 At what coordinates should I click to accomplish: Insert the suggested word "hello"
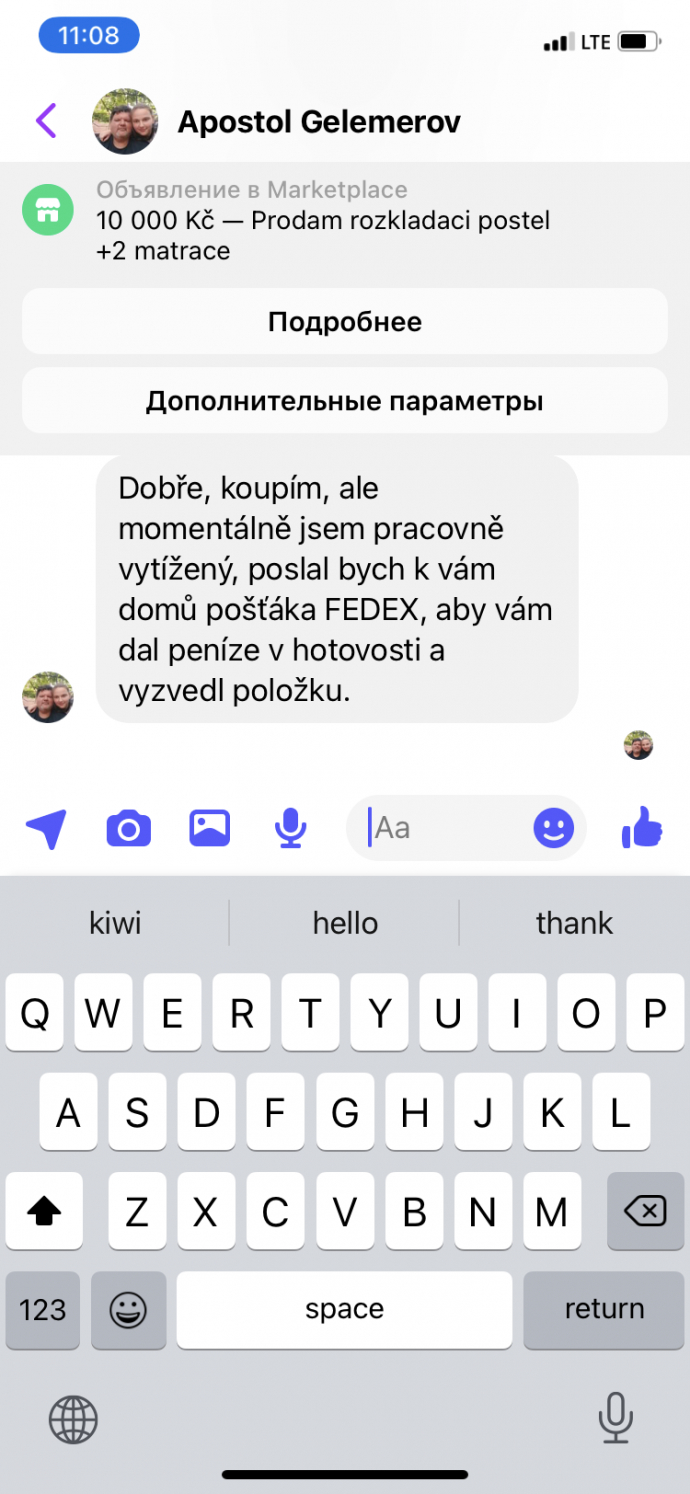(x=345, y=922)
